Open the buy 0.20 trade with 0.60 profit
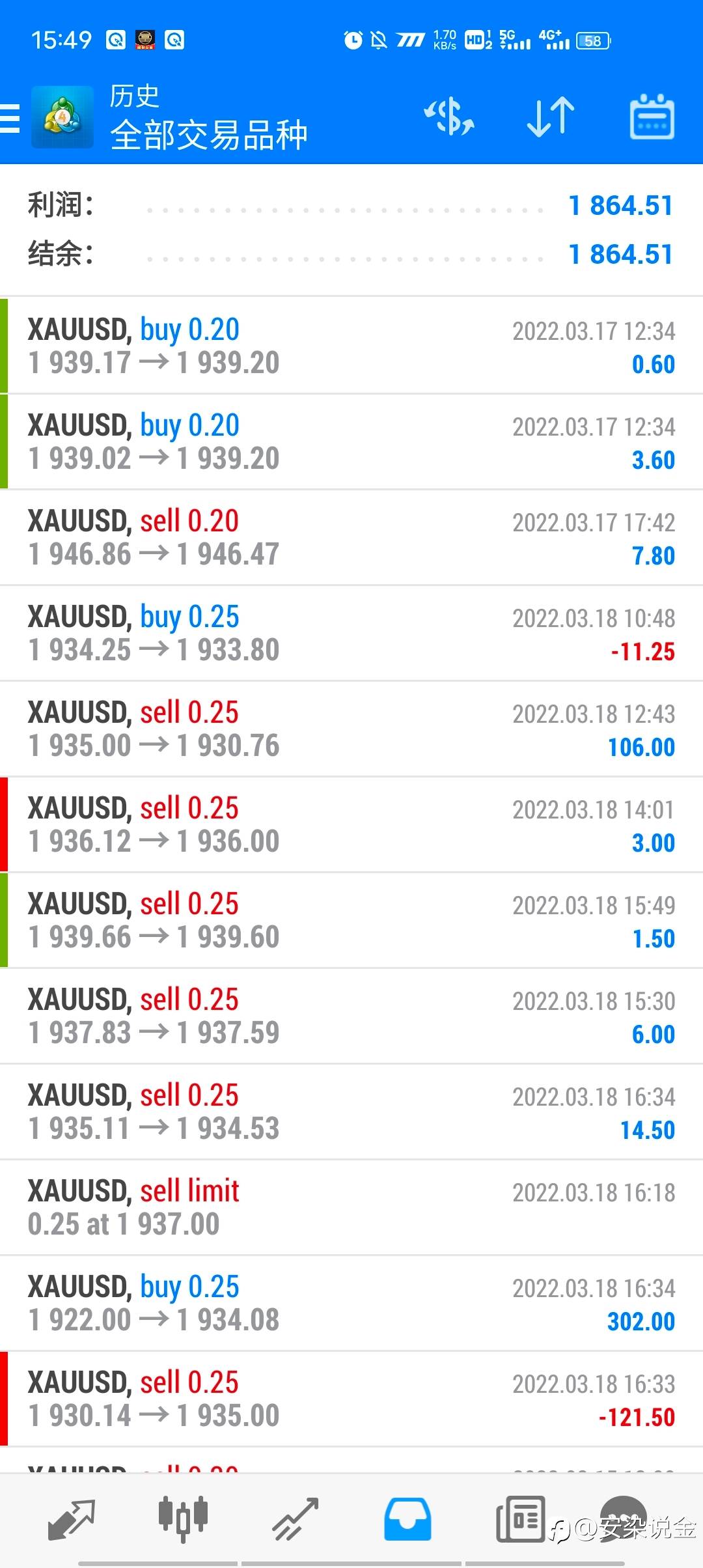The image size is (703, 1568). (x=351, y=346)
